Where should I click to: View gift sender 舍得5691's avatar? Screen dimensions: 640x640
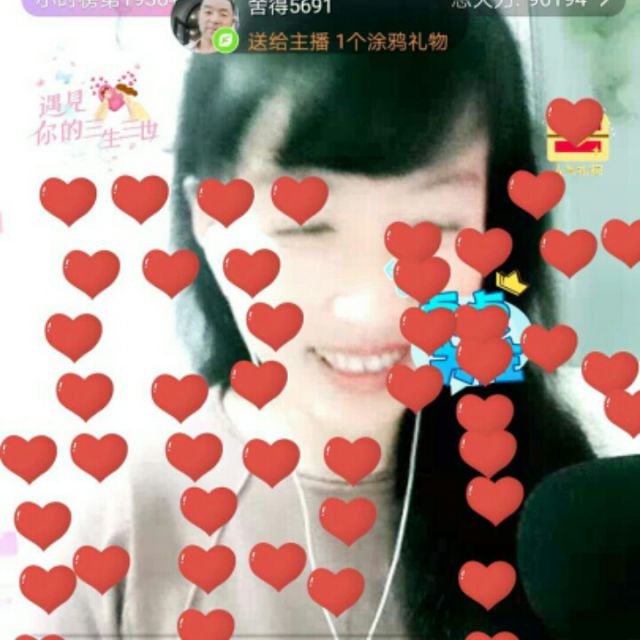205,25
